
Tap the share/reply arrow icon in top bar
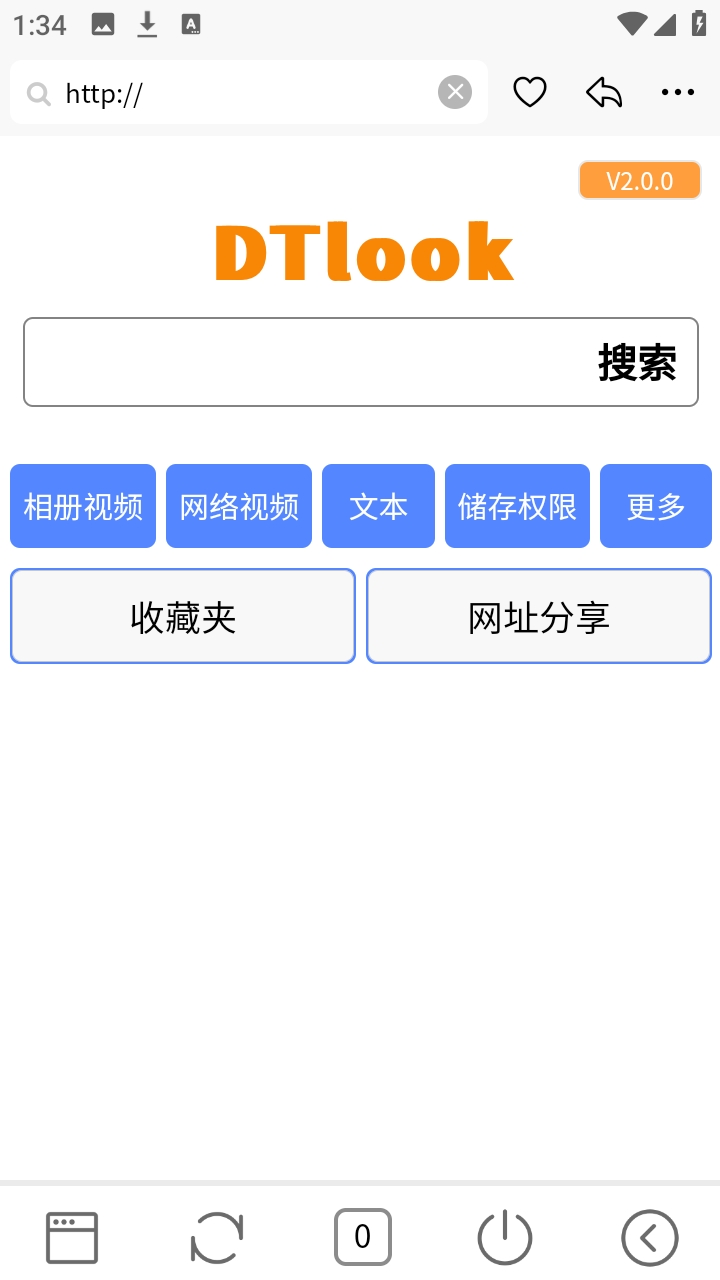(x=604, y=91)
